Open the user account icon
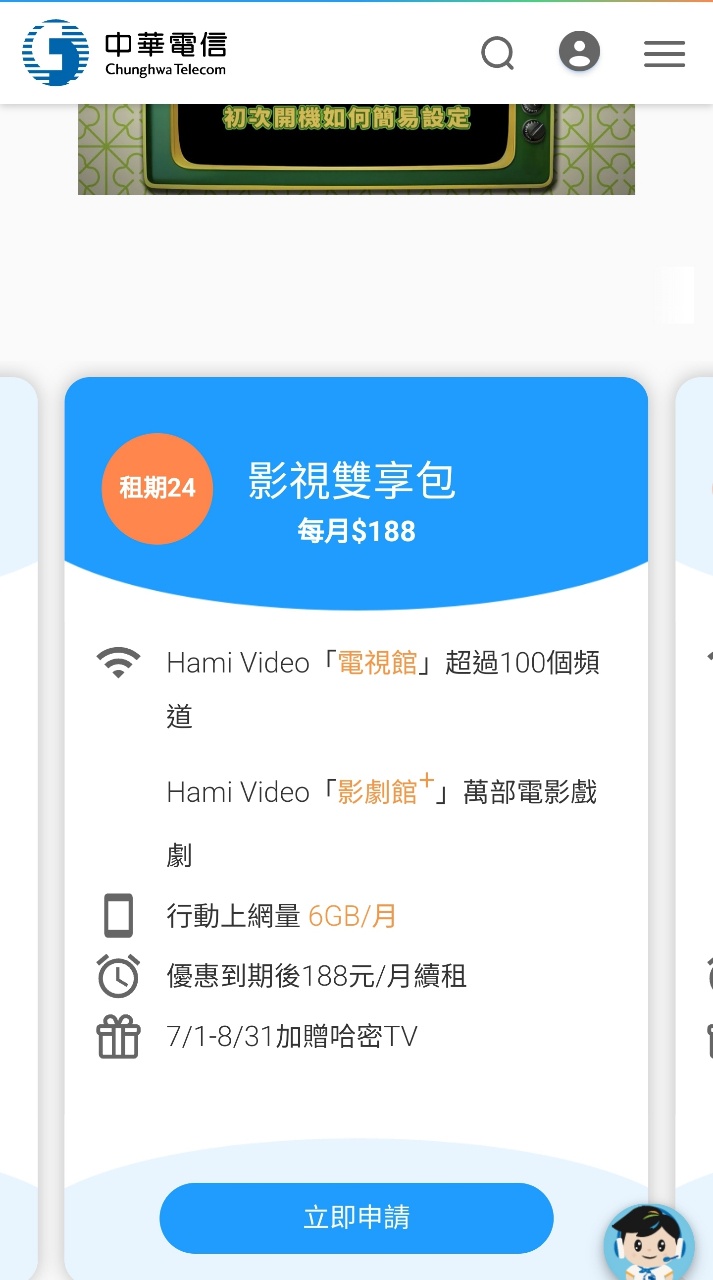 point(579,52)
